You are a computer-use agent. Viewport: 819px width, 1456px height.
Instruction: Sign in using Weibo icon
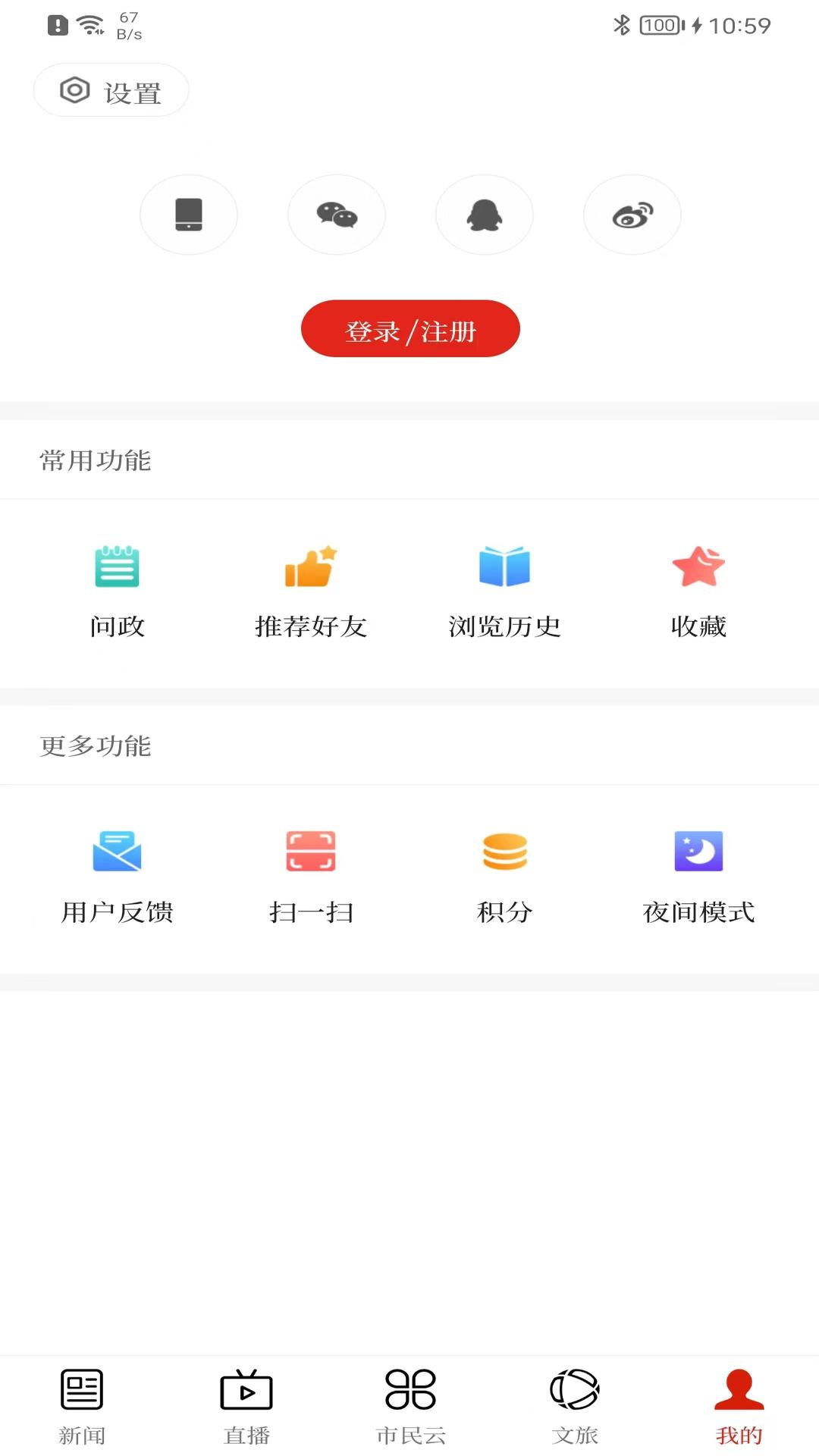pyautogui.click(x=632, y=215)
